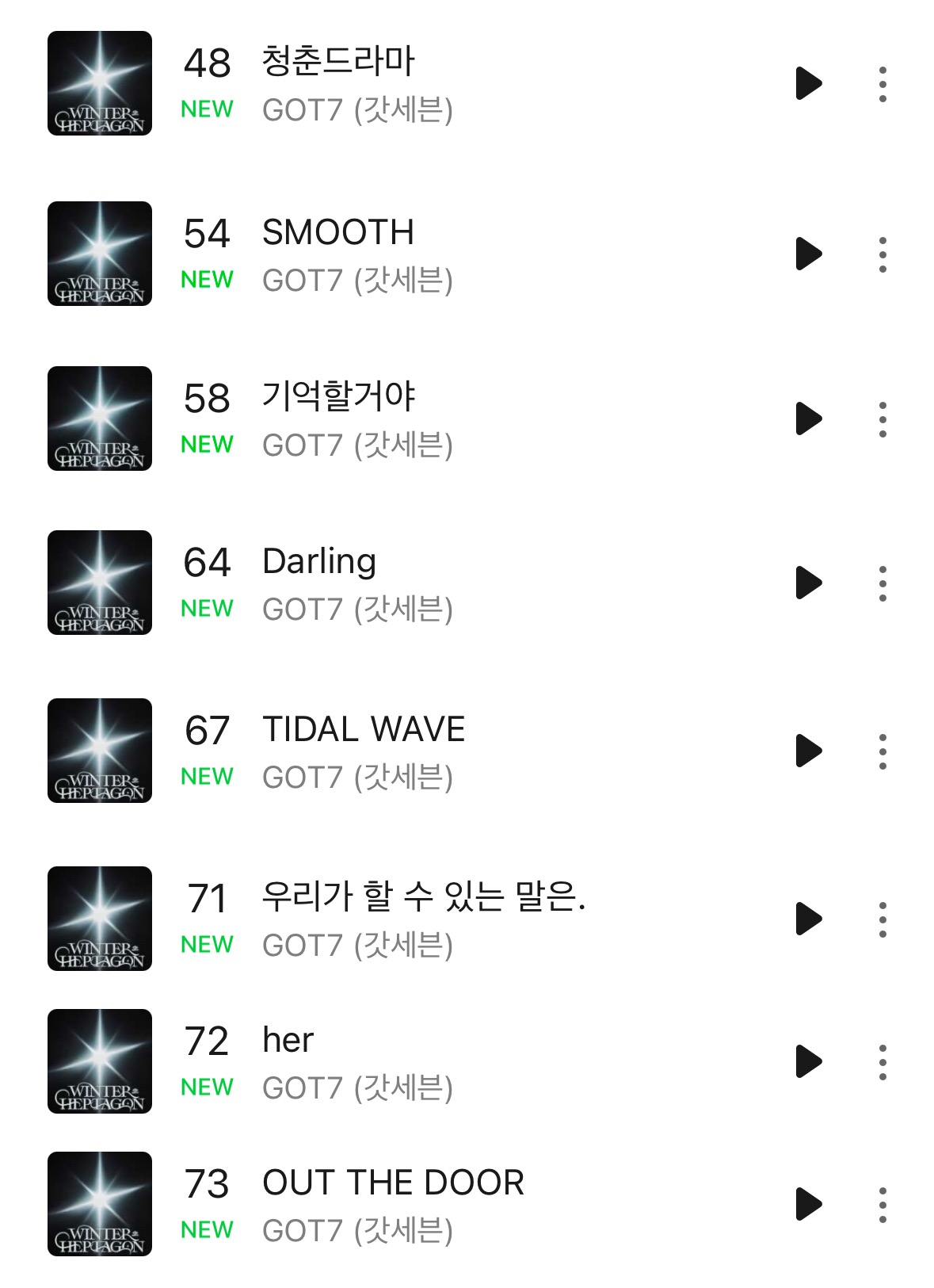934x1288 pixels.
Task: Open the overflow menu for OUT THE DOOR
Action: click(883, 1205)
